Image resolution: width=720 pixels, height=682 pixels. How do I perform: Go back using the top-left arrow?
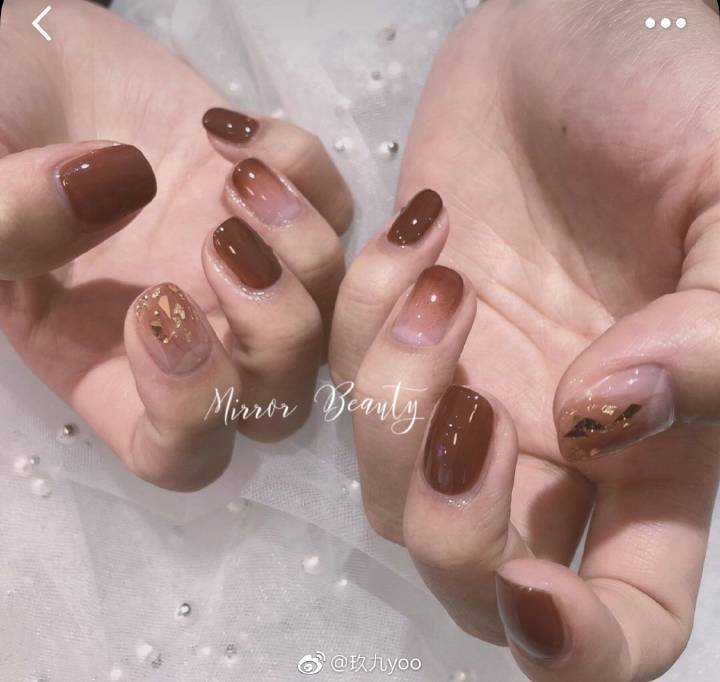(41, 23)
